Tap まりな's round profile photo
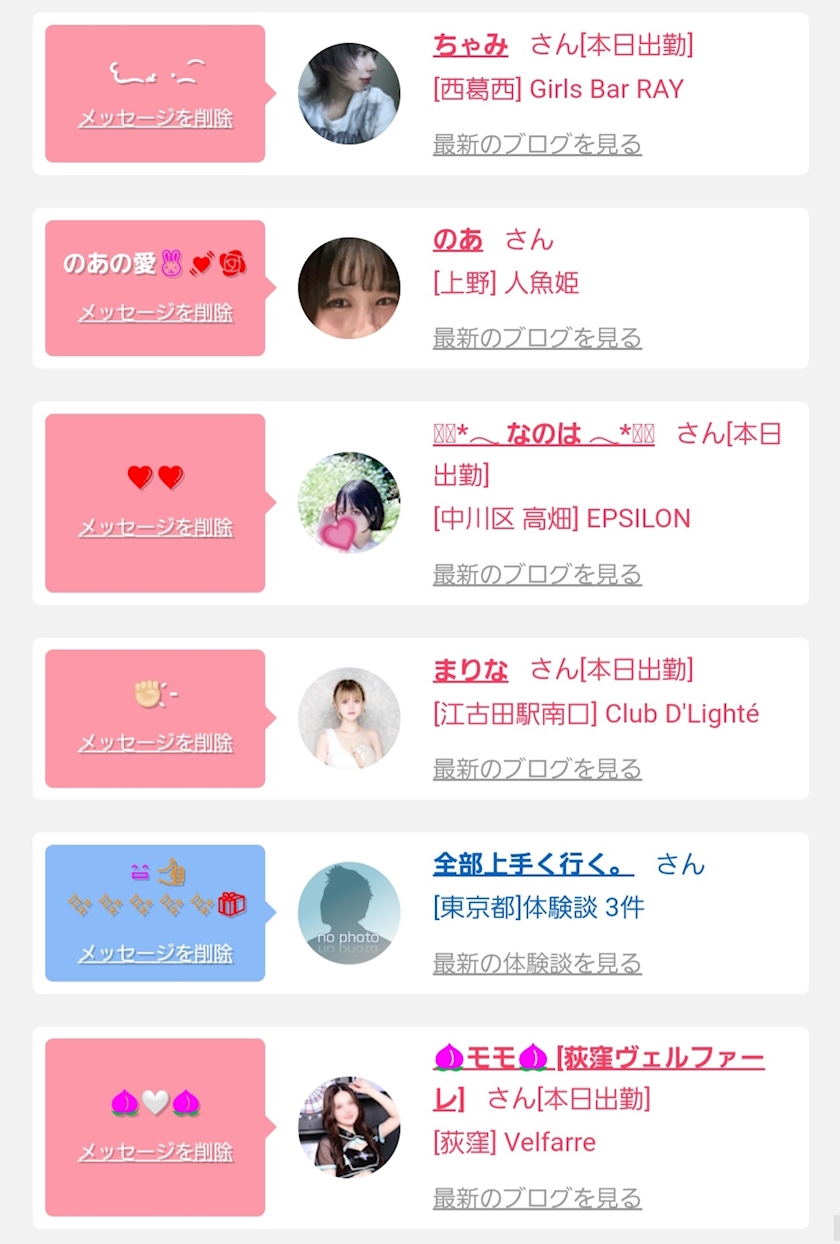840x1244 pixels. click(349, 718)
